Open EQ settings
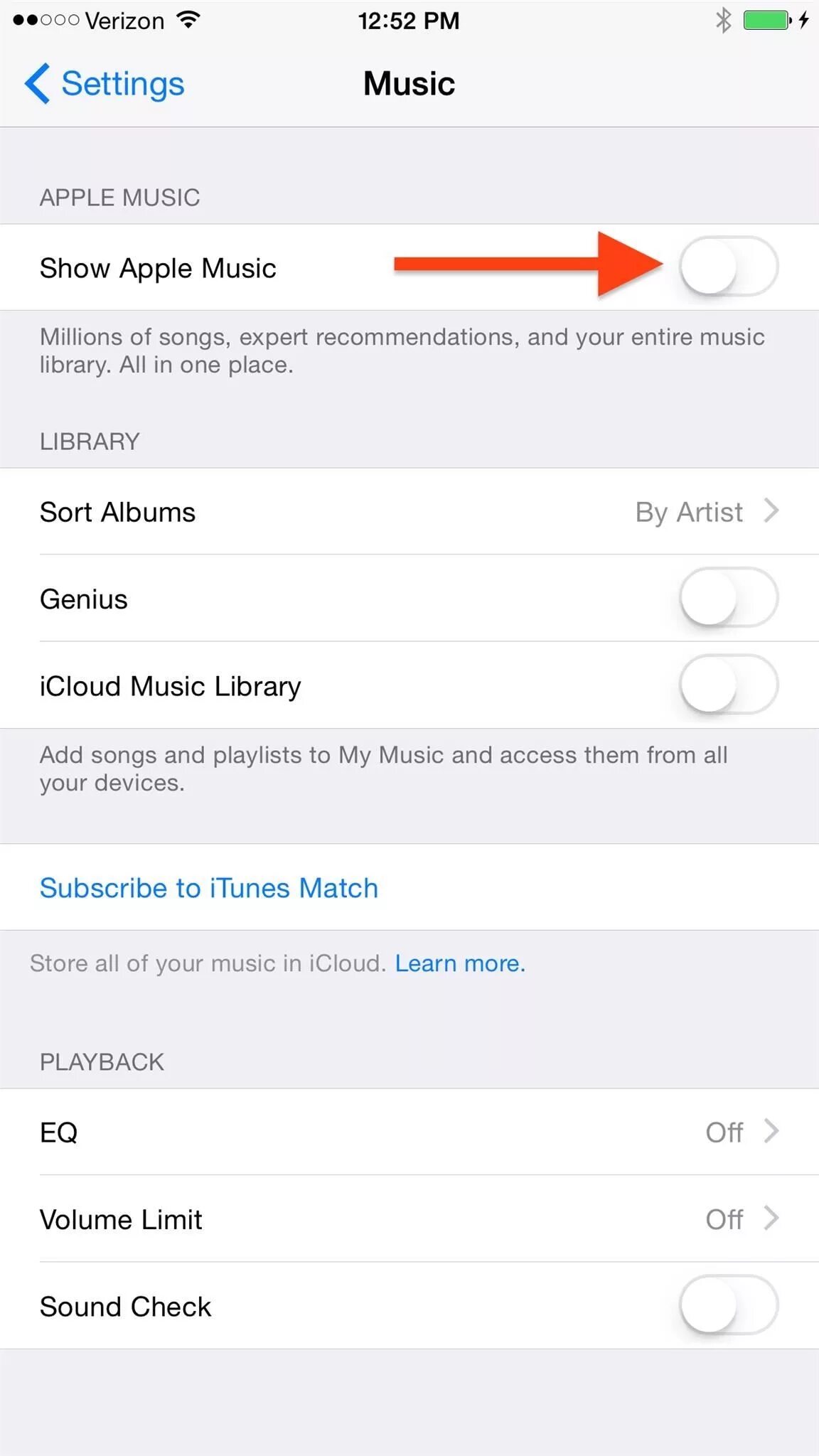The height and width of the screenshot is (1456, 819). (x=409, y=1132)
